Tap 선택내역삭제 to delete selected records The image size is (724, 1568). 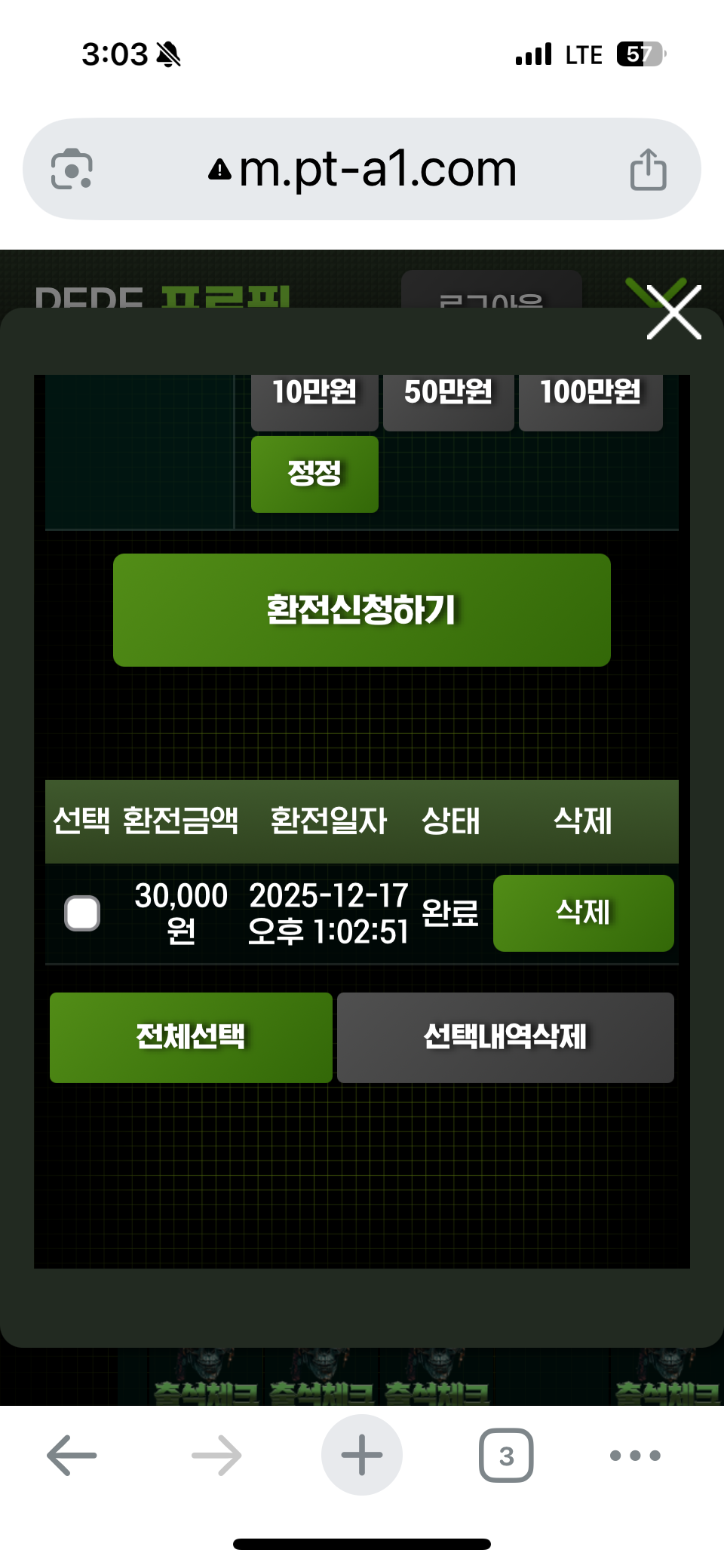coord(505,1037)
